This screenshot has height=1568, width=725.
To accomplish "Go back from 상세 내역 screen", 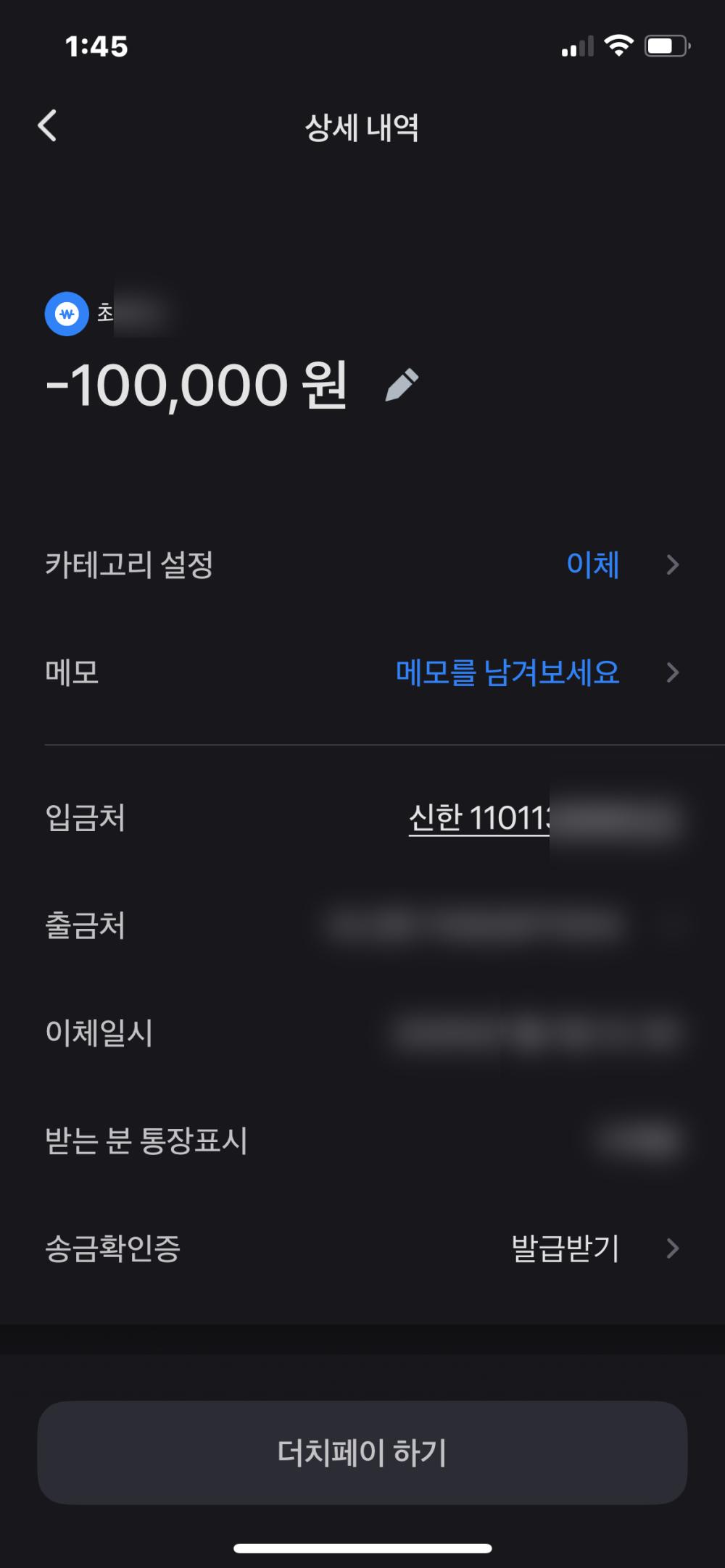I will pos(48,126).
